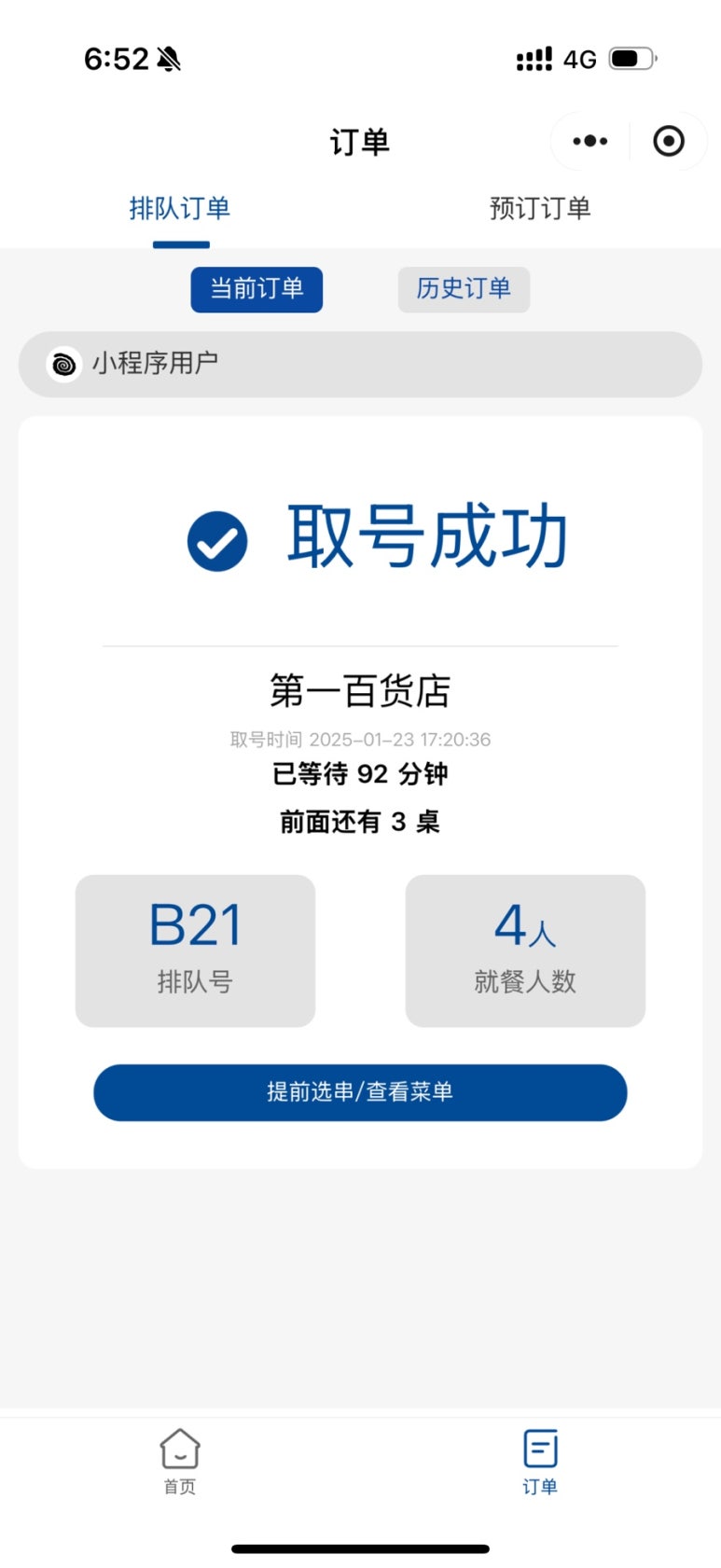721x1568 pixels.
Task: Show 当前订单 list
Action: pos(257,289)
